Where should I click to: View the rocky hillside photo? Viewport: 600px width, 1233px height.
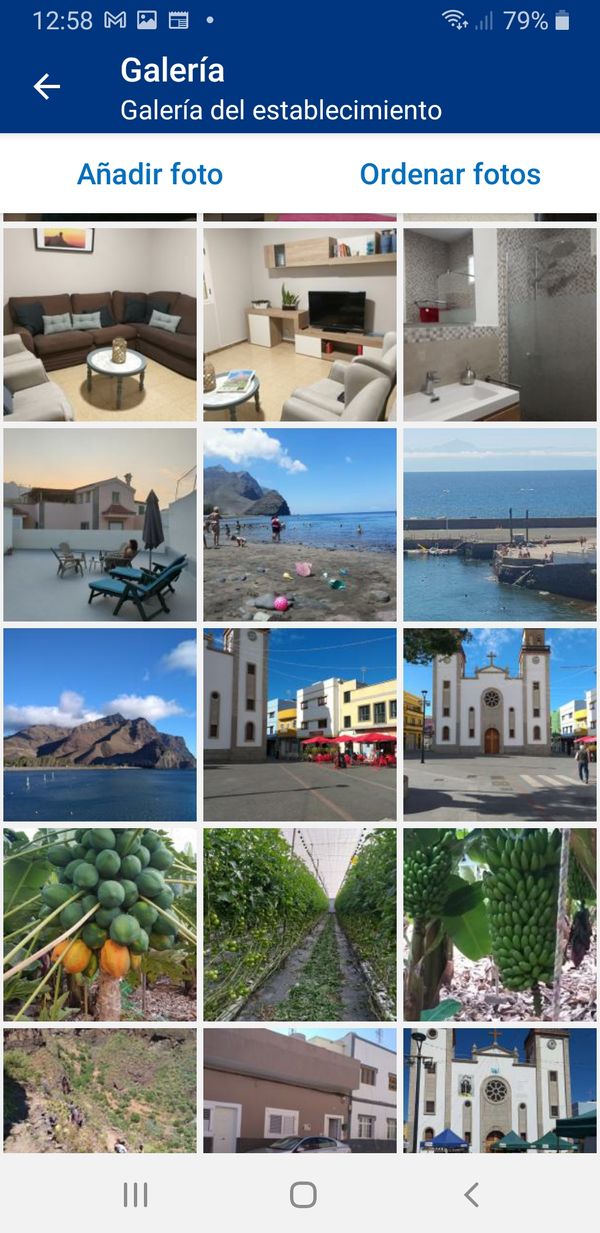100,1090
